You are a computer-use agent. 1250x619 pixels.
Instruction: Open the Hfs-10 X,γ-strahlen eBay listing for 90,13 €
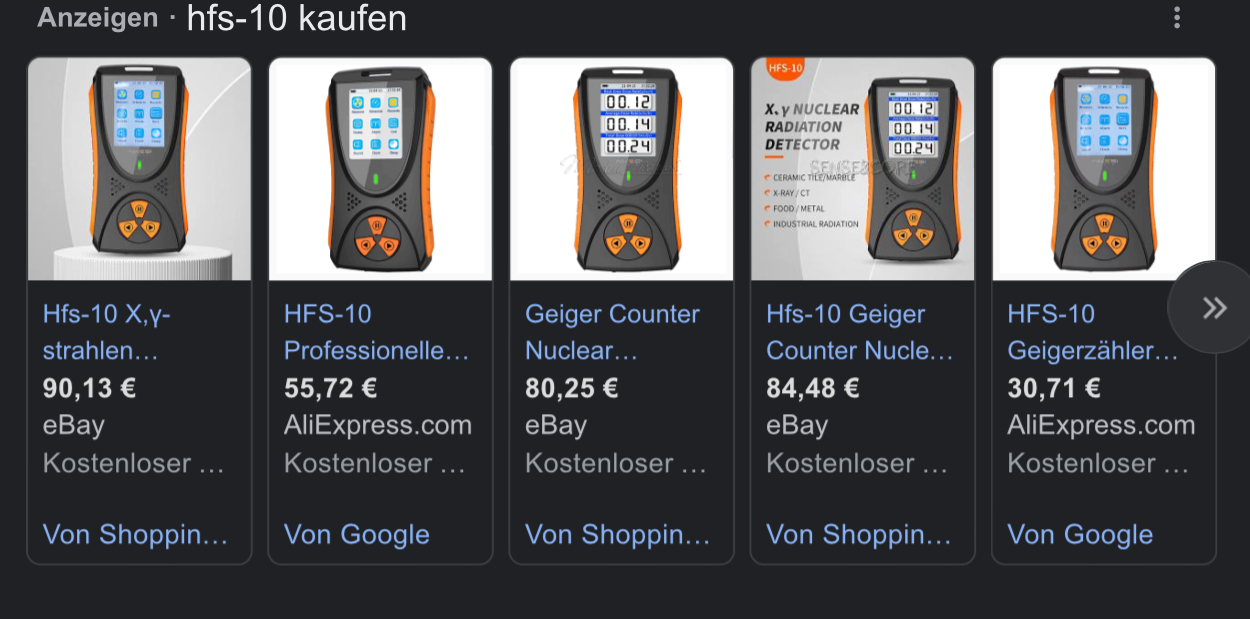[107, 332]
